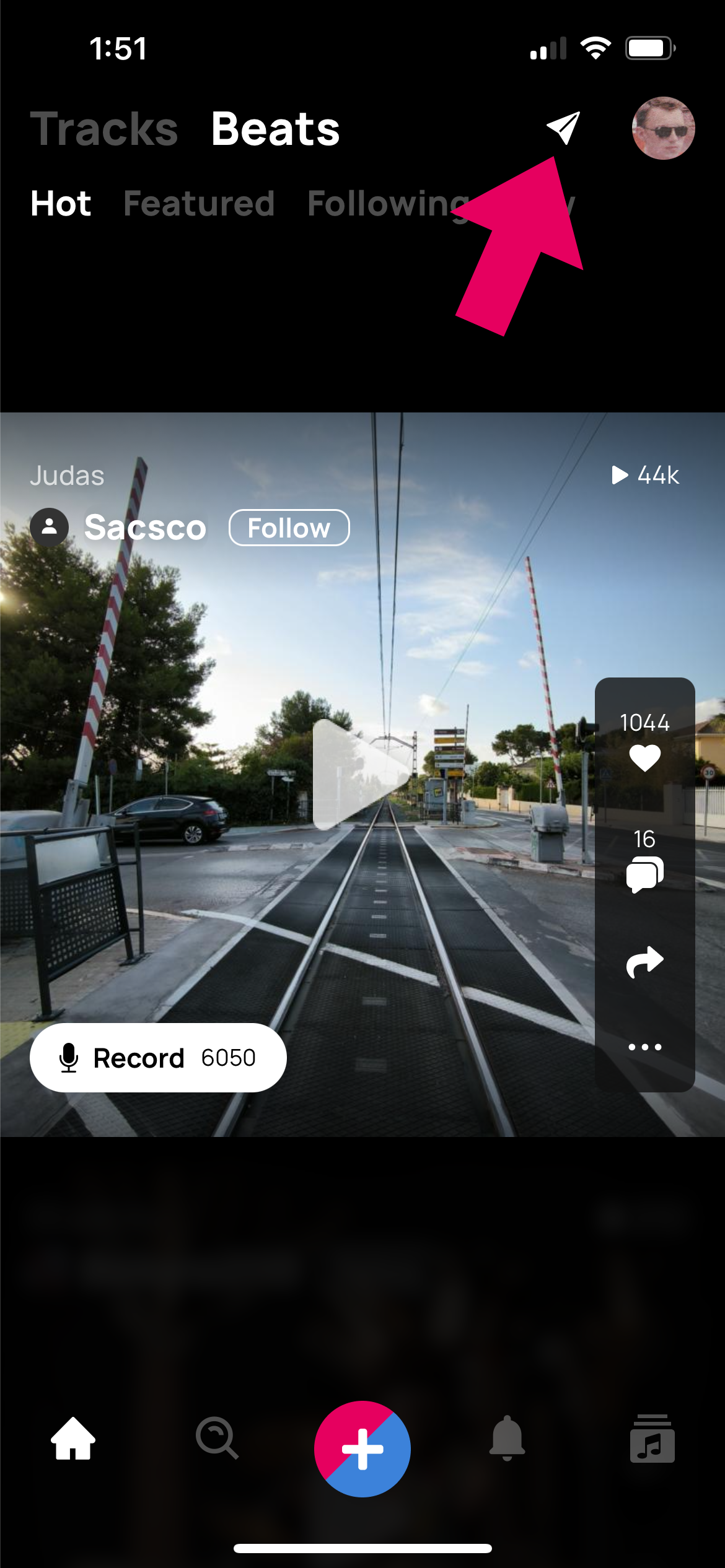
Task: Record over this beat
Action: (158, 1058)
